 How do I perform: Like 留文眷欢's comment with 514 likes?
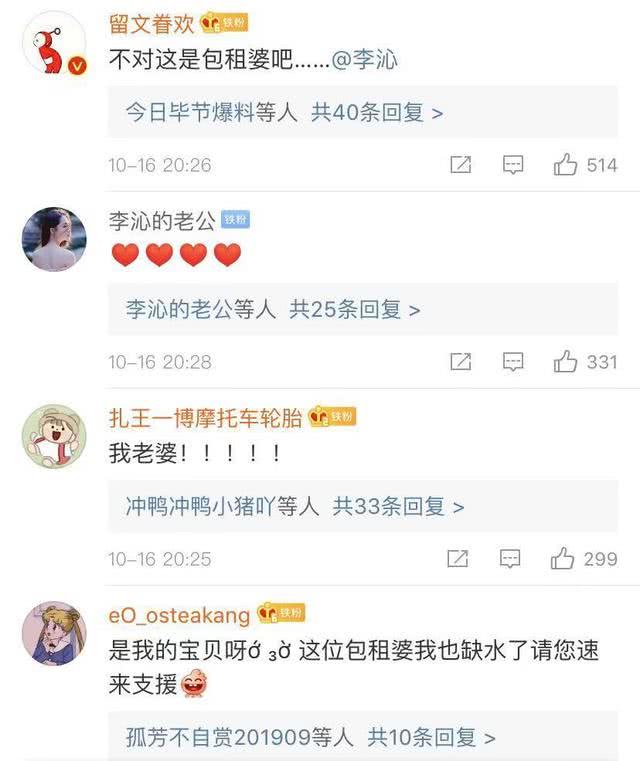[567, 165]
